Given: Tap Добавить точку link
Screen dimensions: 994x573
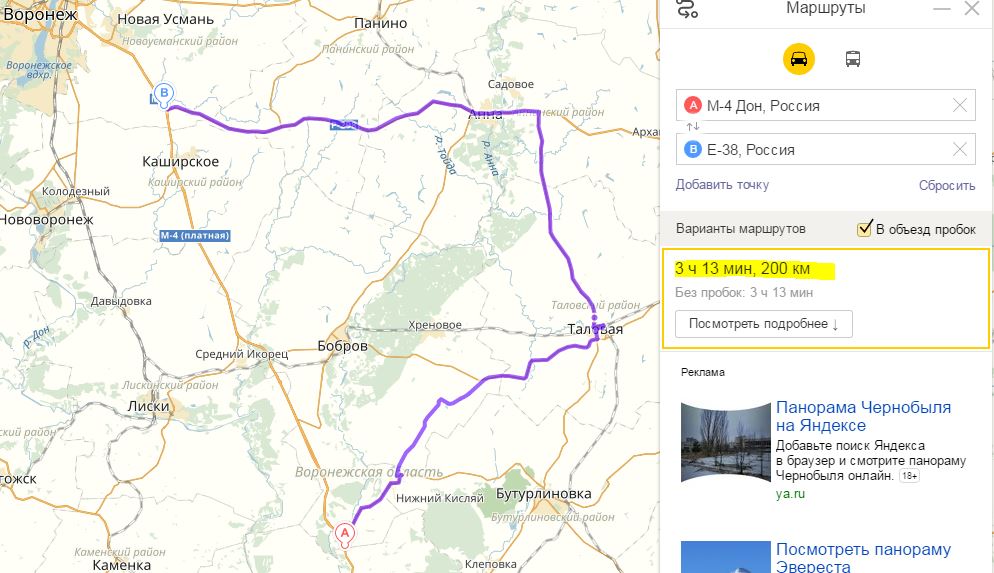Looking at the screenshot, I should click(x=722, y=185).
